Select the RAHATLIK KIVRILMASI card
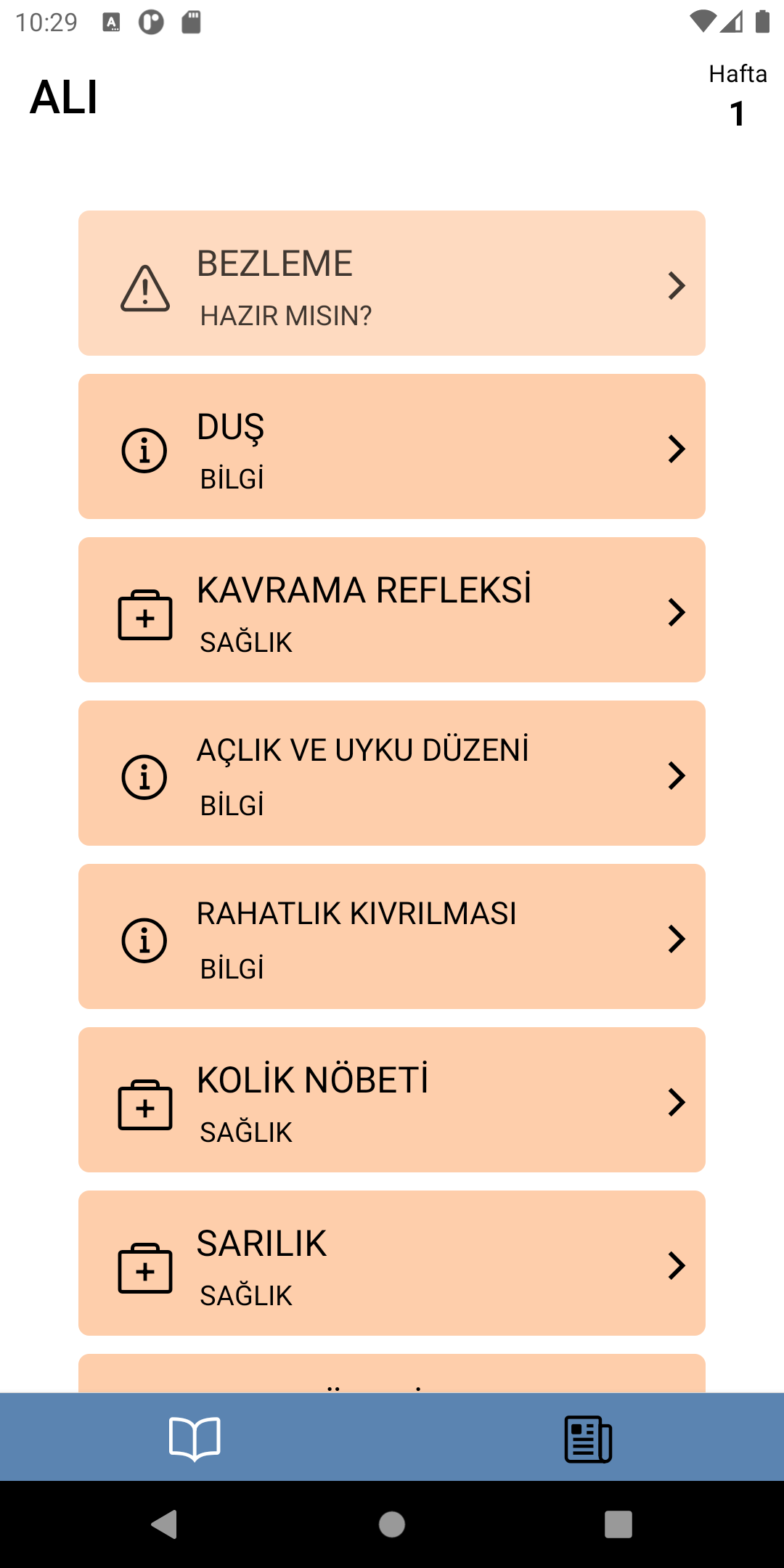The width and height of the screenshot is (784, 1568). pyautogui.click(x=392, y=936)
